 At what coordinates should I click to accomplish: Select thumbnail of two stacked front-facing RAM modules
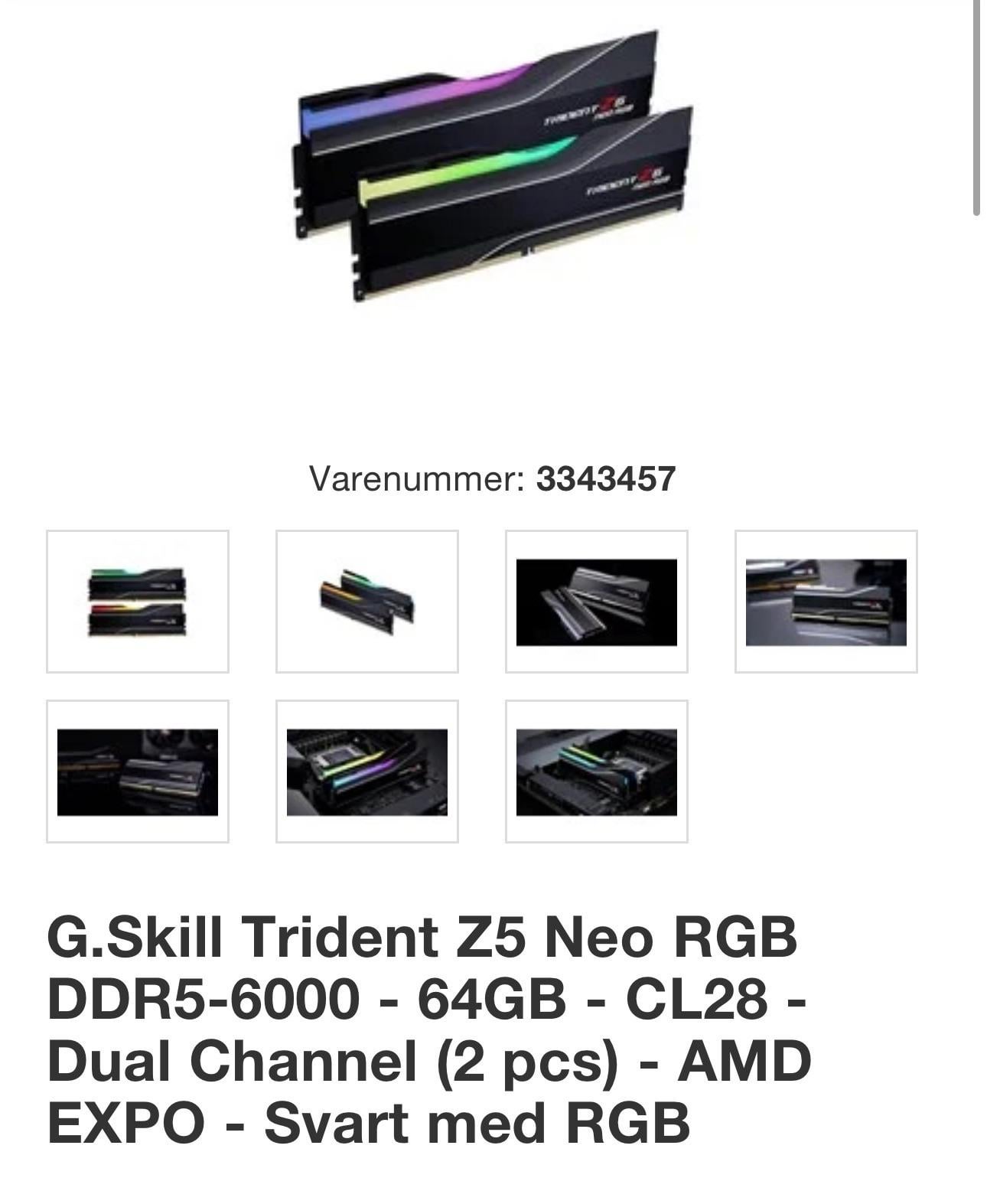(138, 602)
